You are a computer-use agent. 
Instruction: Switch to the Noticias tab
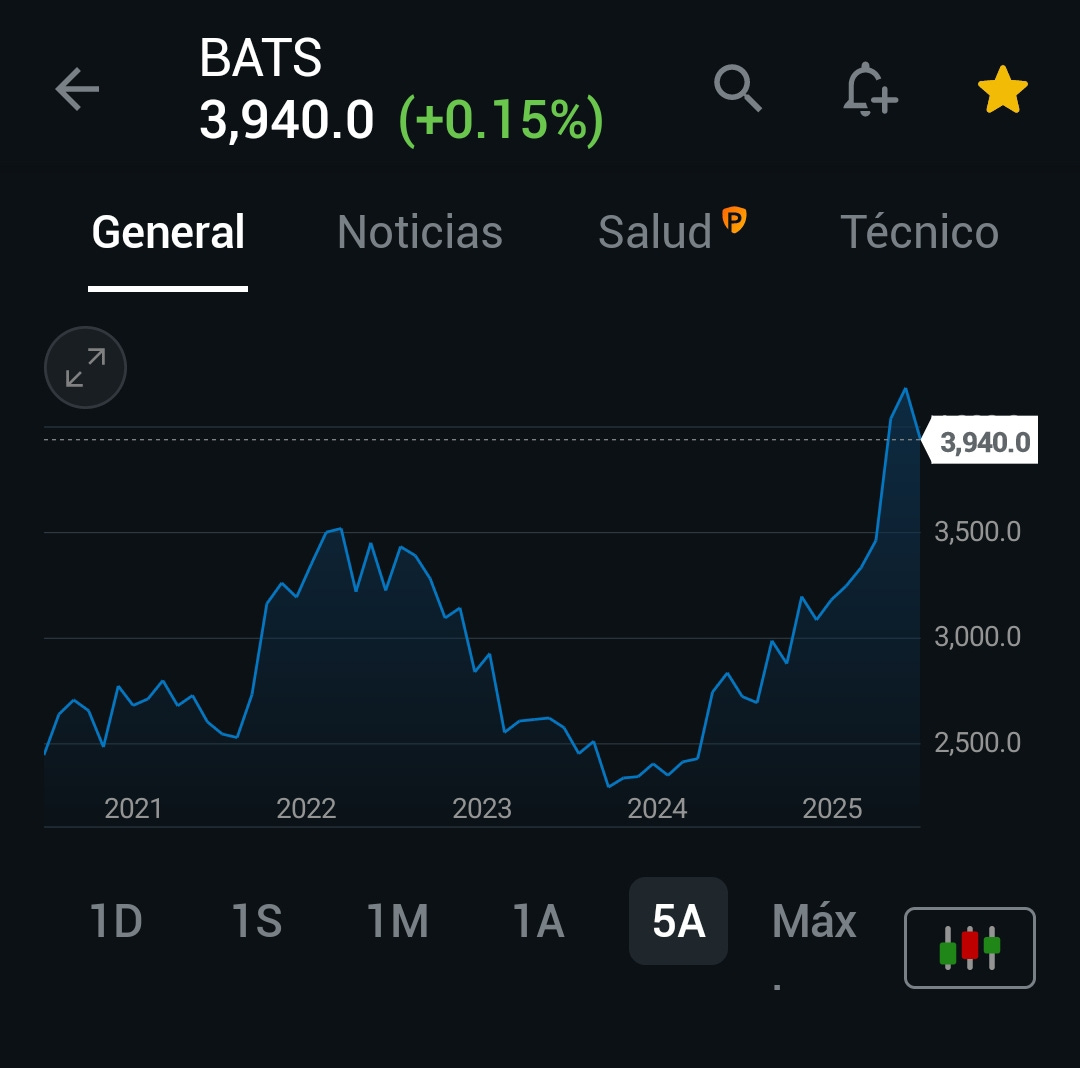[420, 232]
